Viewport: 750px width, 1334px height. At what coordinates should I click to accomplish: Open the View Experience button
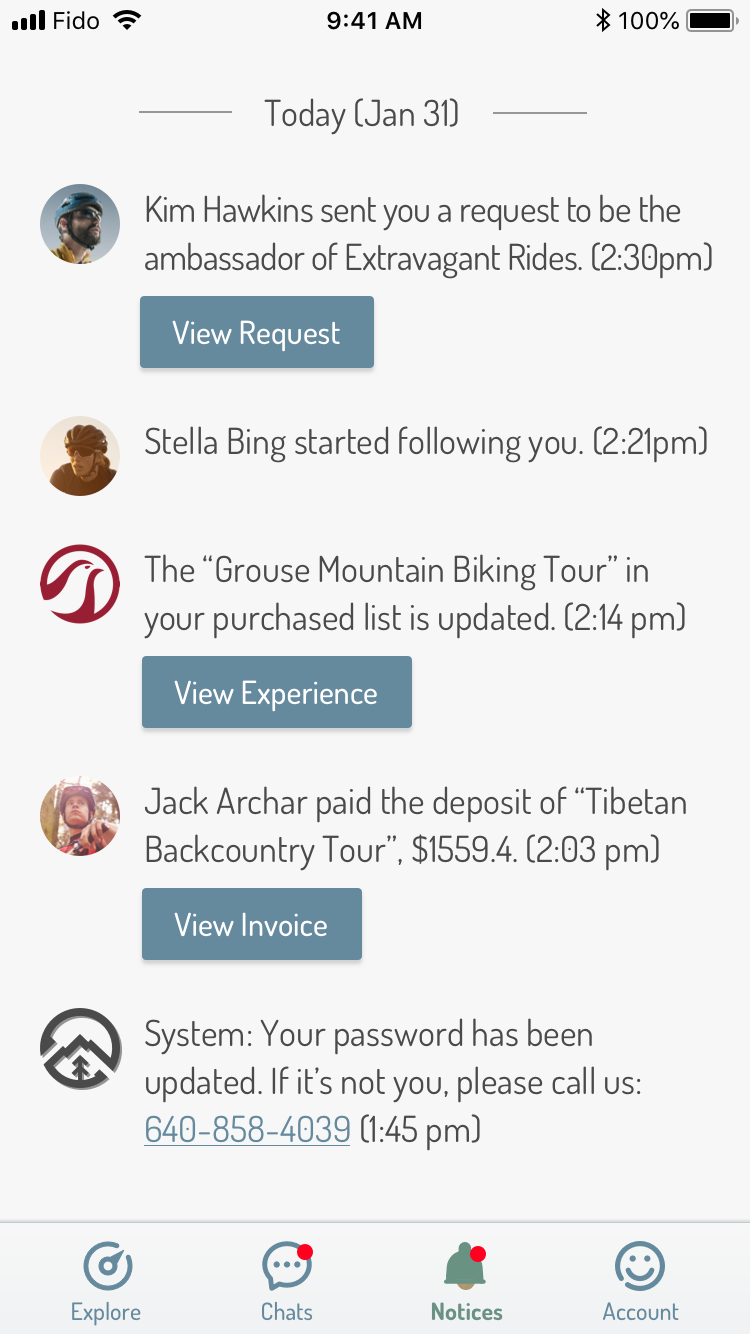[x=276, y=692]
